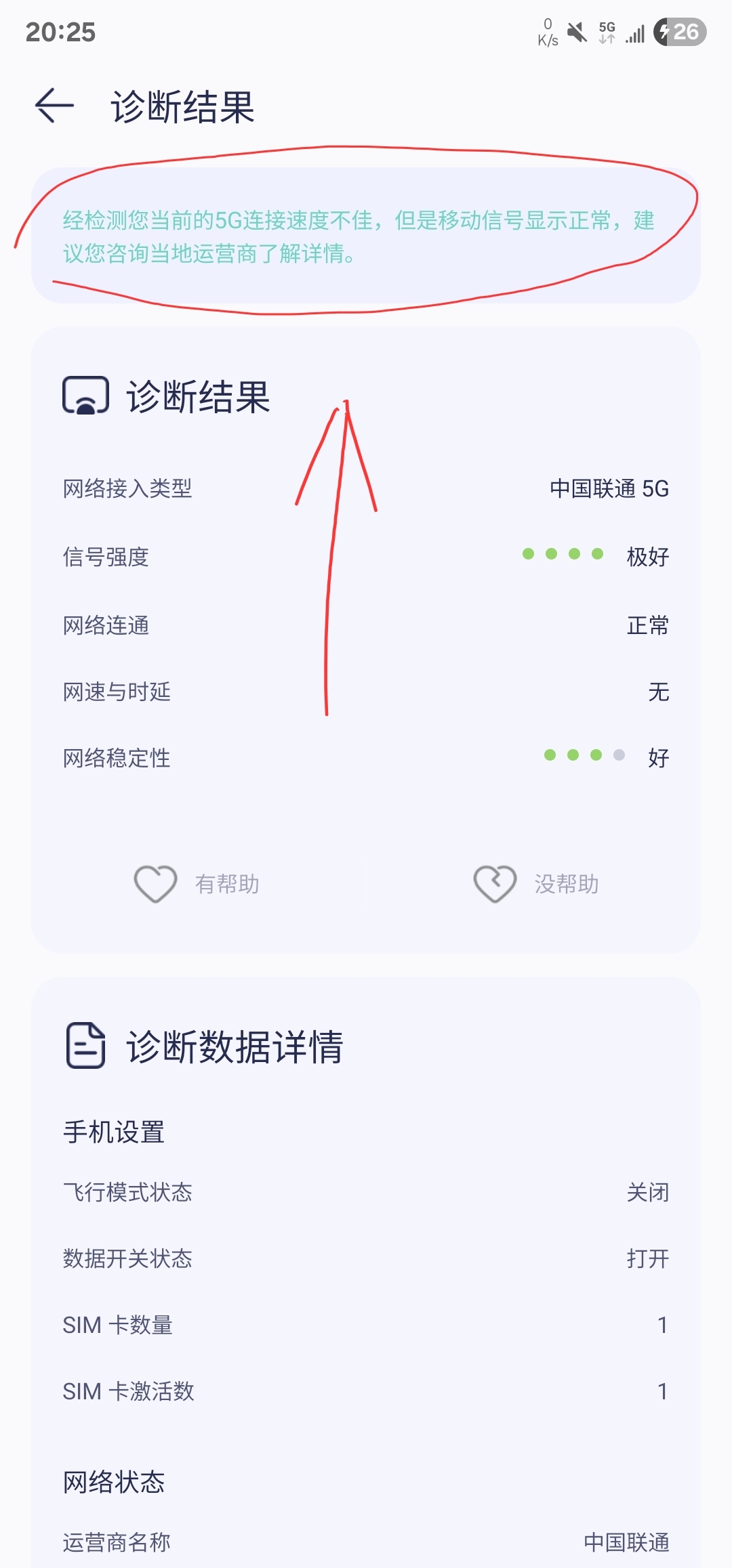732x1568 pixels.
Task: Mark the diagnosis as 没帮助
Action: point(535,884)
